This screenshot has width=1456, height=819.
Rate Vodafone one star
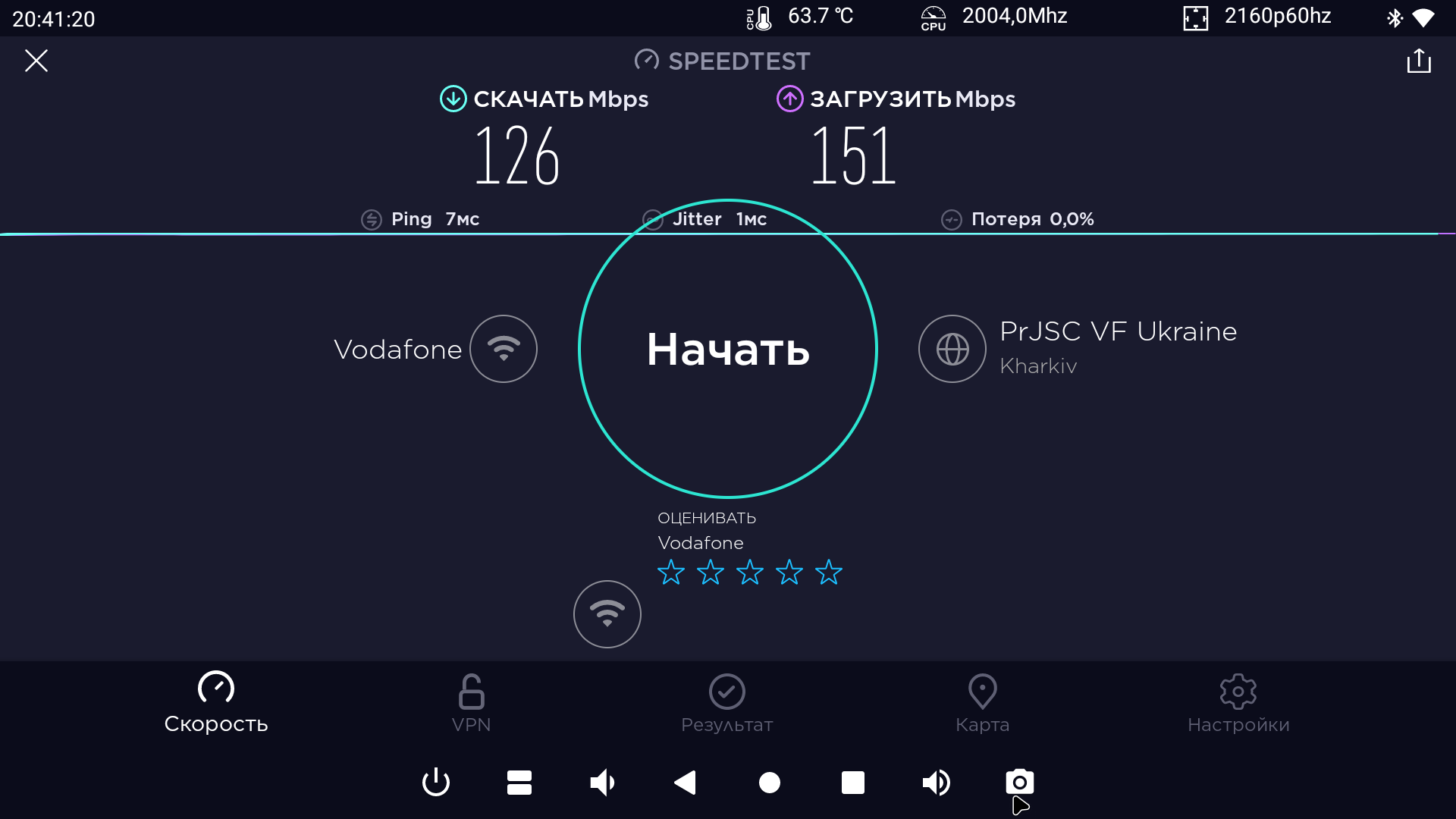pyautogui.click(x=671, y=573)
